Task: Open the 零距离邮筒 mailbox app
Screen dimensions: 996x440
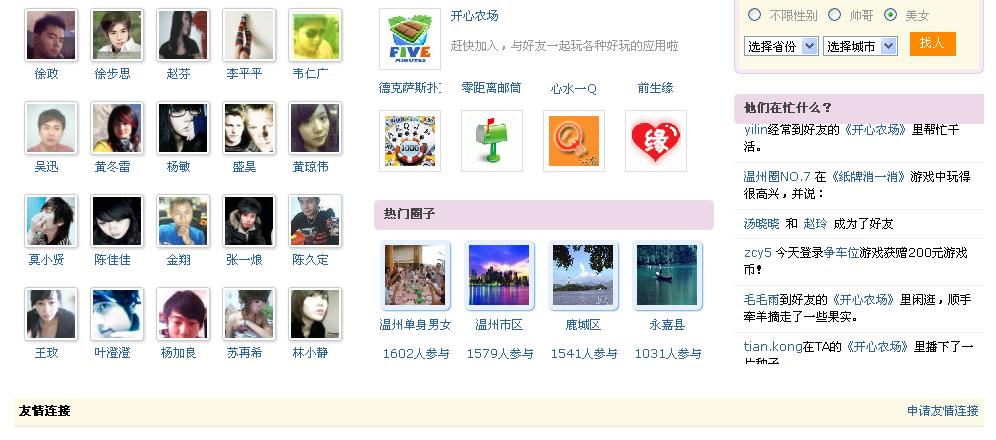Action: click(x=491, y=141)
